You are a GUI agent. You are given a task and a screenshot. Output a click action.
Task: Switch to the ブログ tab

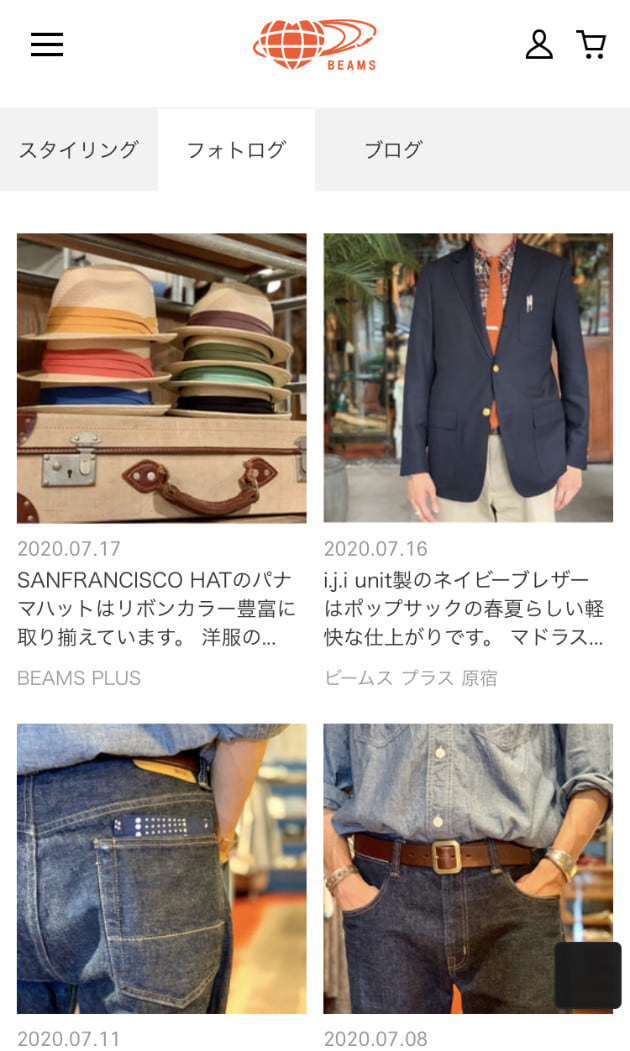393,150
